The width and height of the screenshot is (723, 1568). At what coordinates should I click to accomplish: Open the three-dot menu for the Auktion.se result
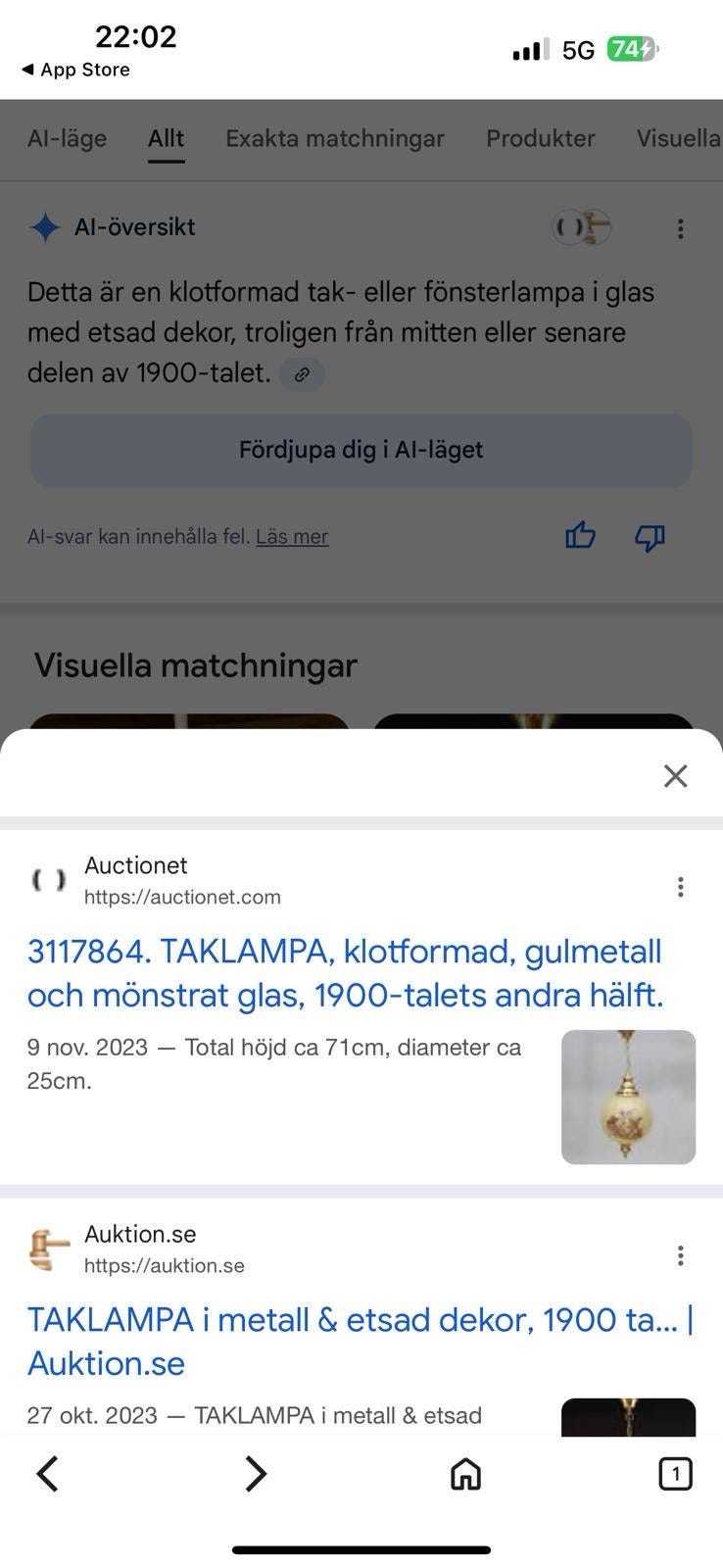point(680,1254)
